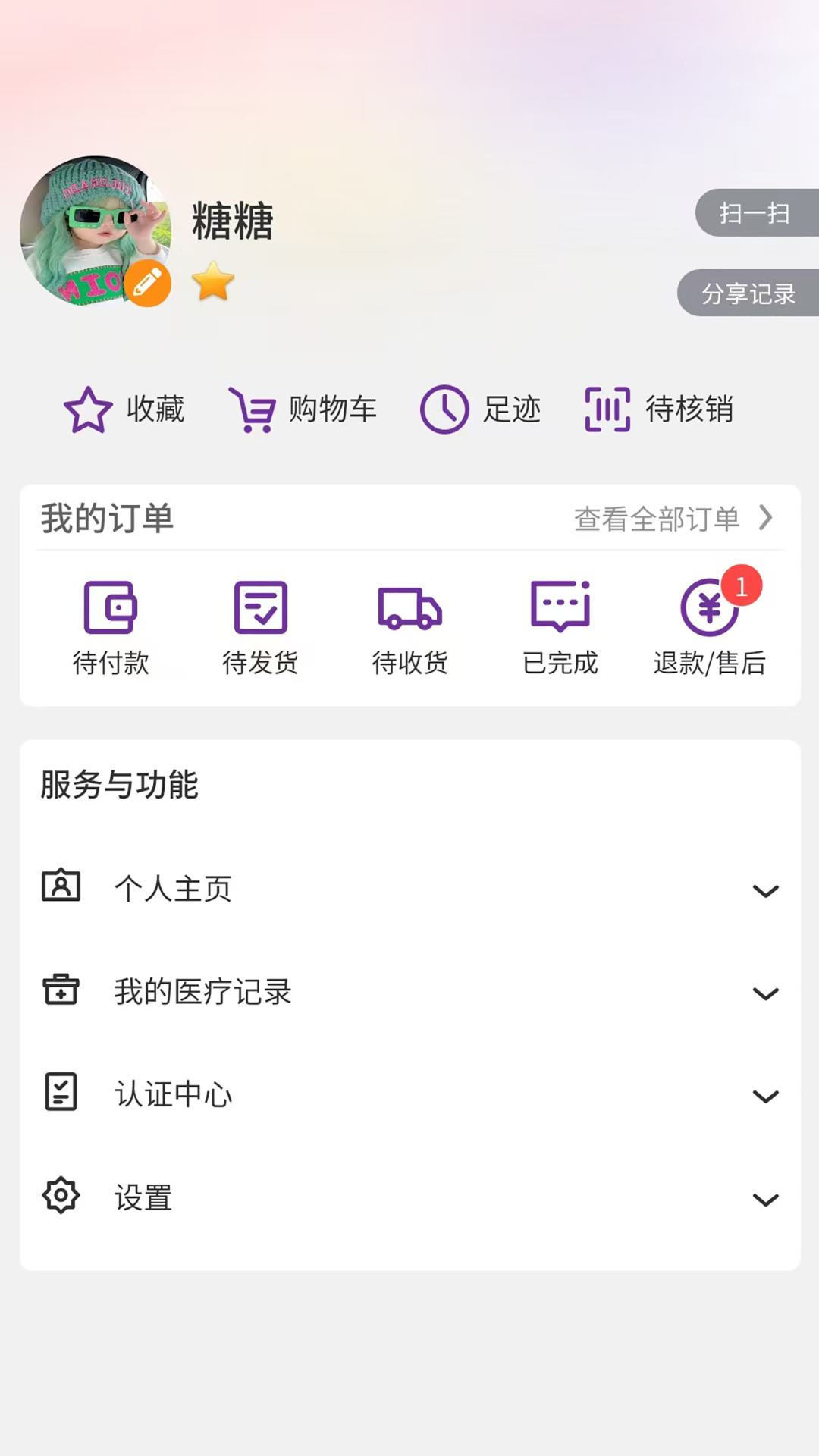The width and height of the screenshot is (819, 1456).
Task: Open 分享记录 share records
Action: [748, 293]
